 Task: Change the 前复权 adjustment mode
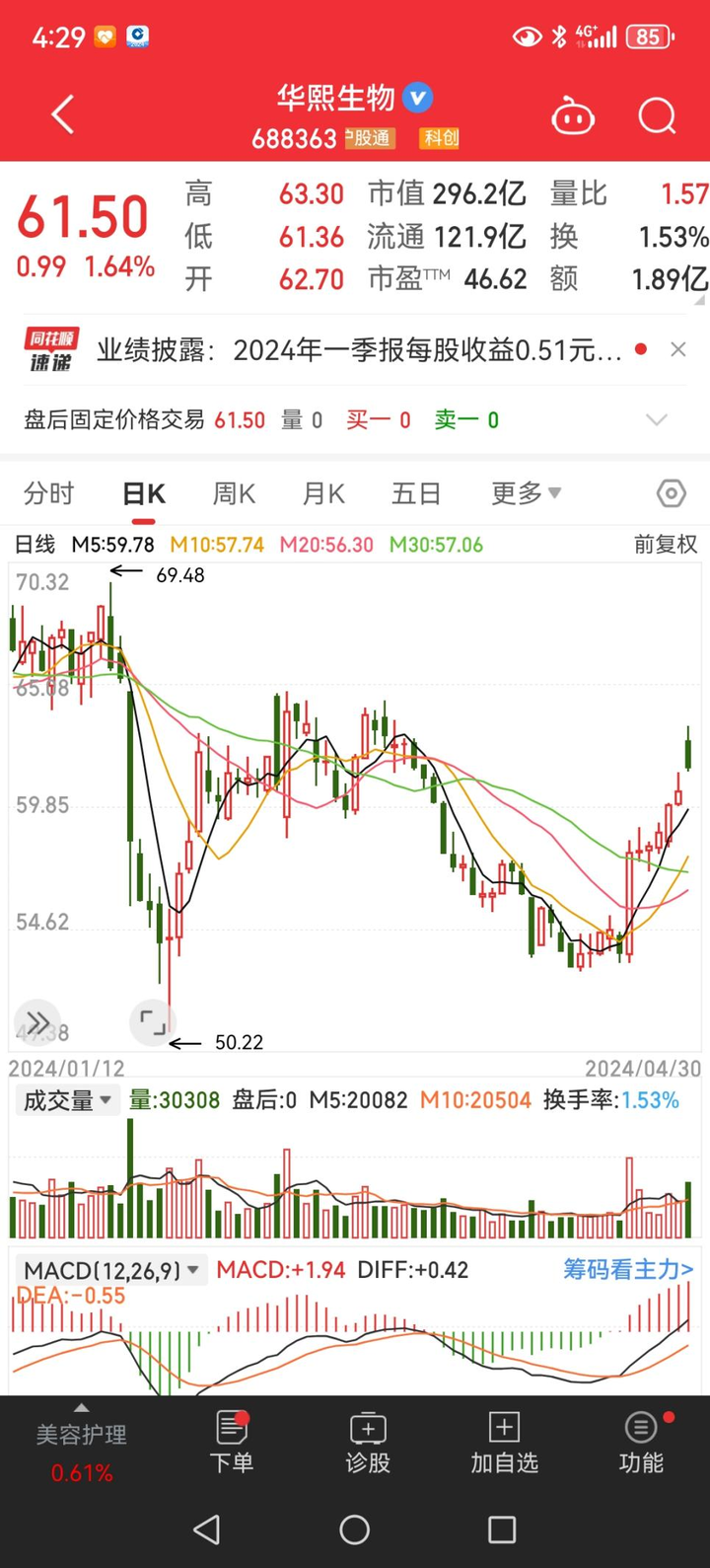click(665, 545)
